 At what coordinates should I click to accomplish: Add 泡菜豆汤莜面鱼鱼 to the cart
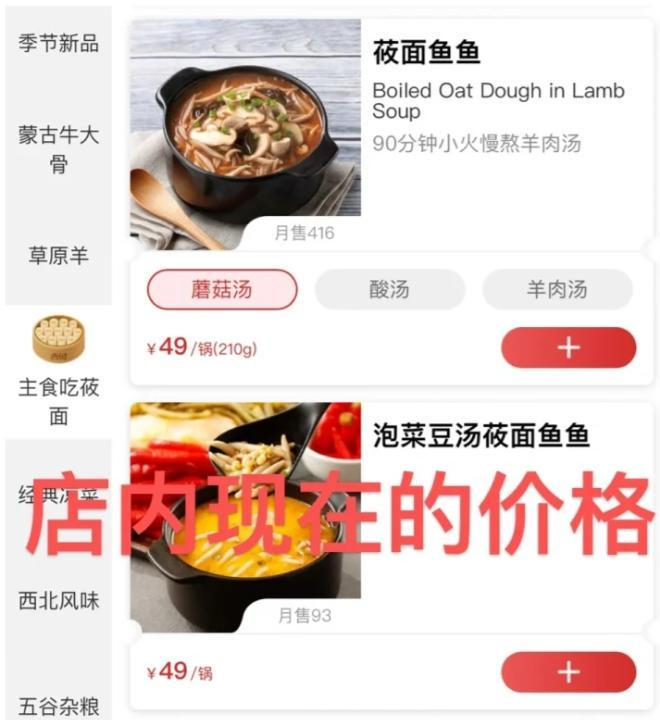click(x=568, y=672)
